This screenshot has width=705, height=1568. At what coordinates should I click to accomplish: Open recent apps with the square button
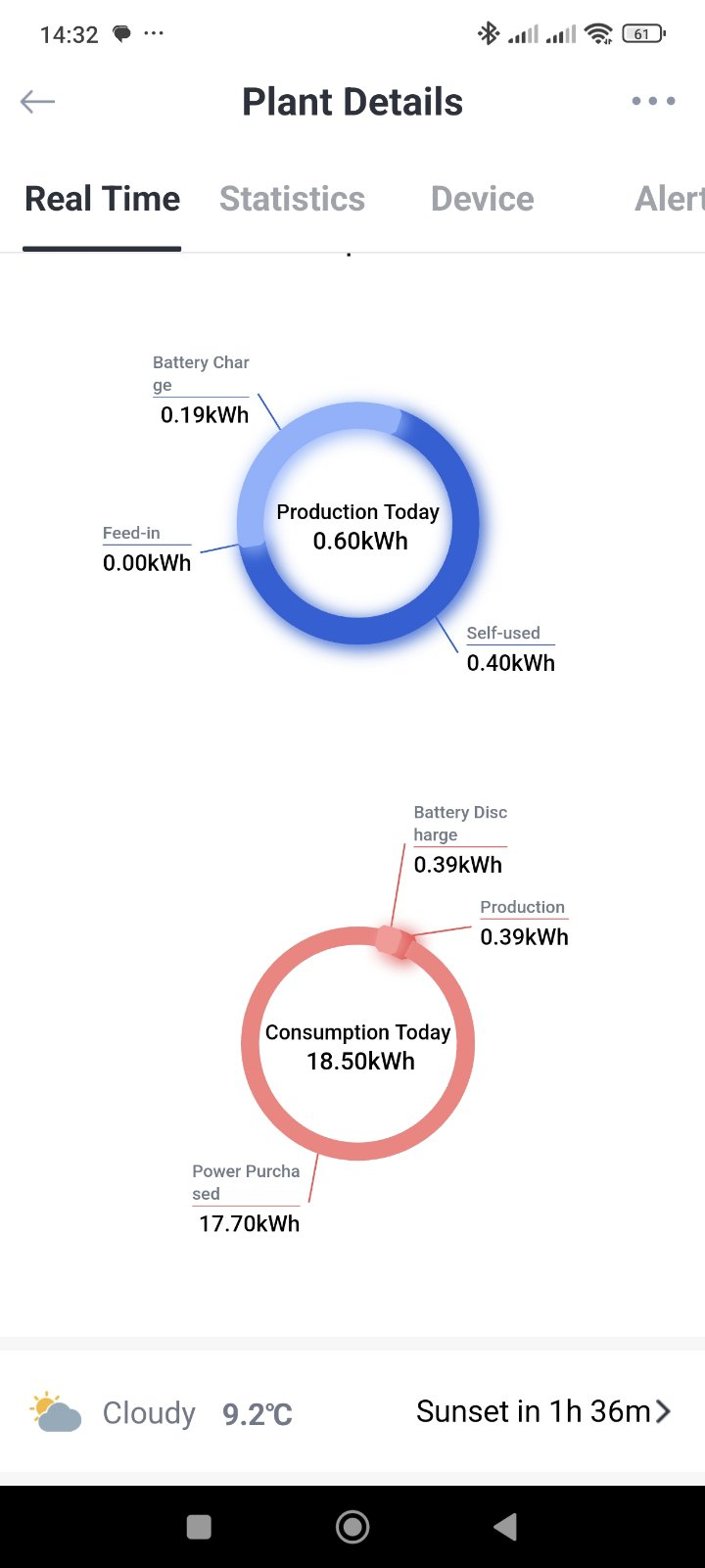199,1527
